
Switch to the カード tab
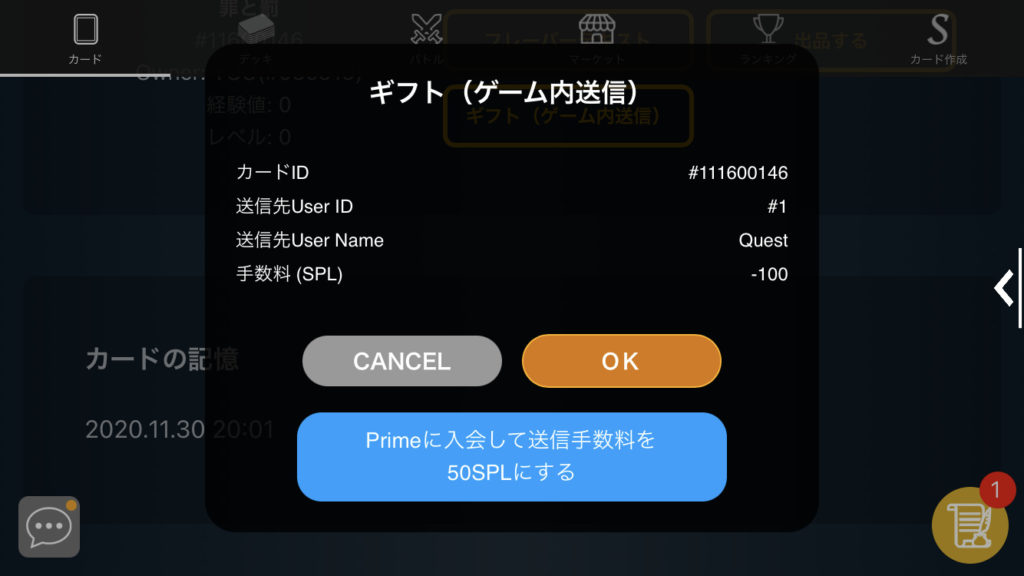coord(85,38)
